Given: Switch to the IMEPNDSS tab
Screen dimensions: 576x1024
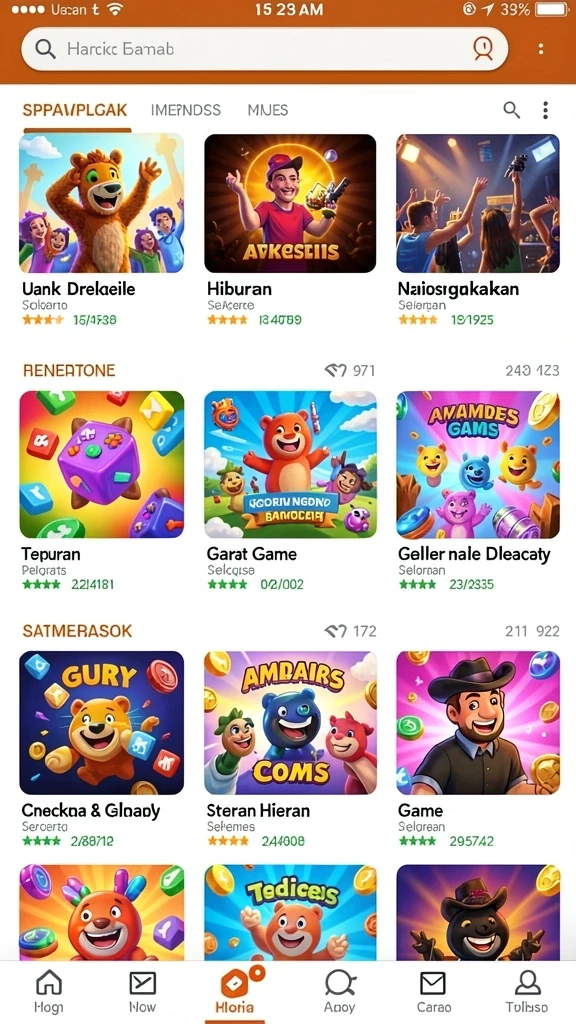Looking at the screenshot, I should click(185, 110).
